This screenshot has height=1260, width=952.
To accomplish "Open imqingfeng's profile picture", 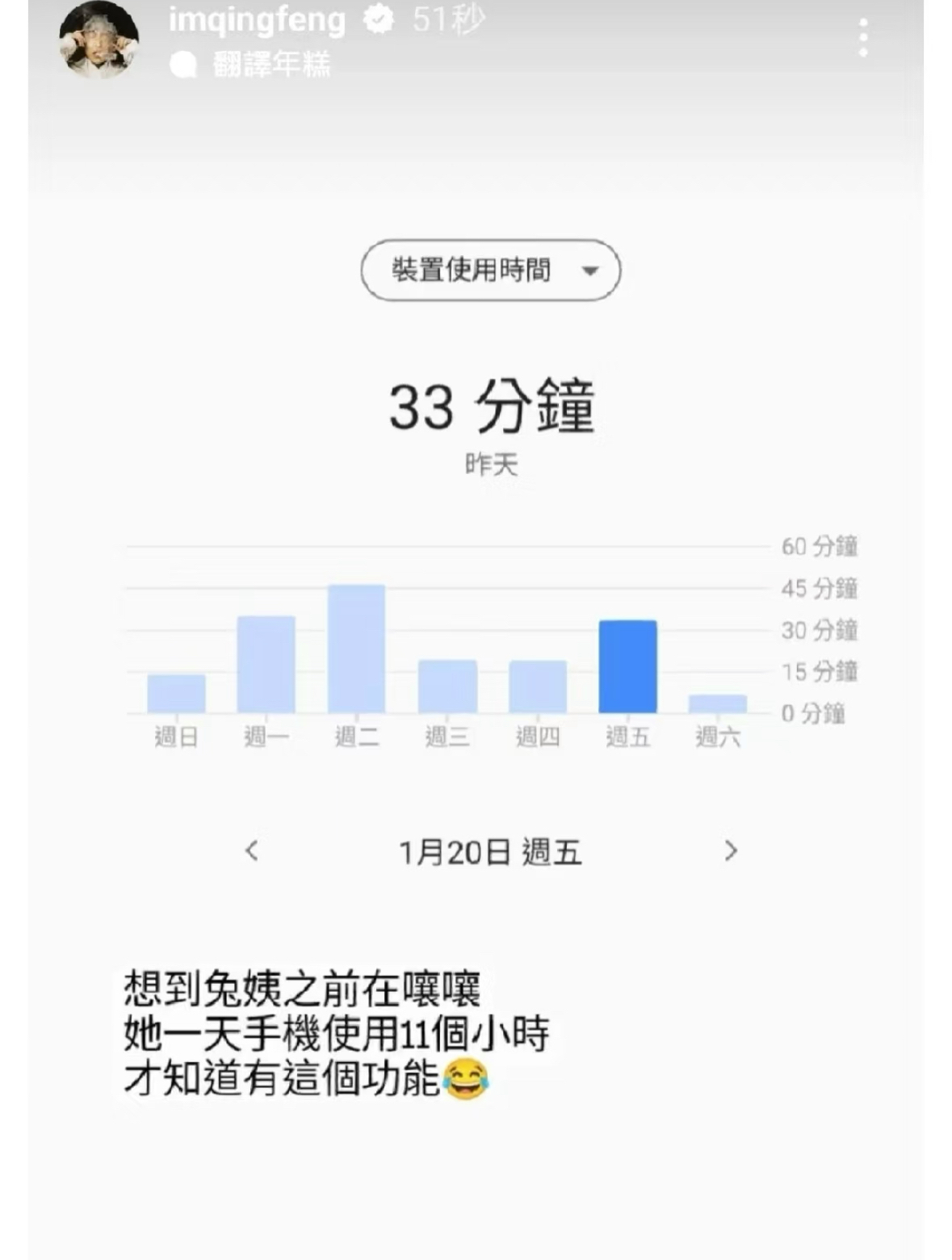I will pyautogui.click(x=99, y=40).
